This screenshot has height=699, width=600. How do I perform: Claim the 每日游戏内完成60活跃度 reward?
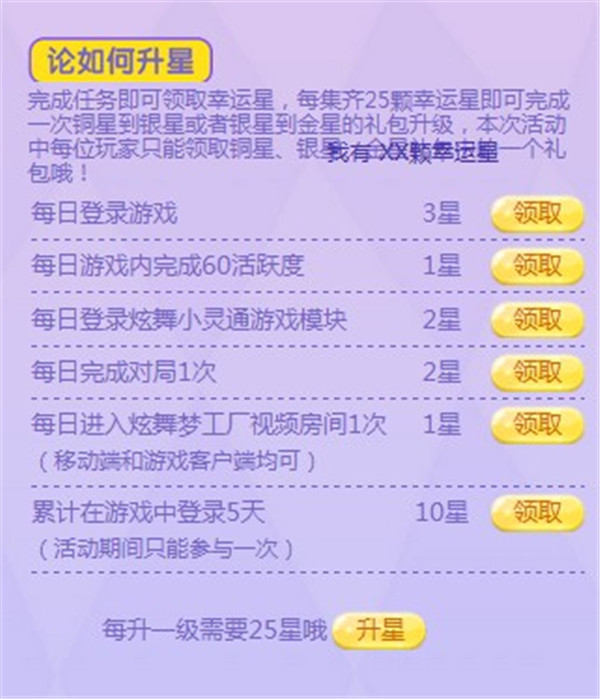click(x=537, y=266)
